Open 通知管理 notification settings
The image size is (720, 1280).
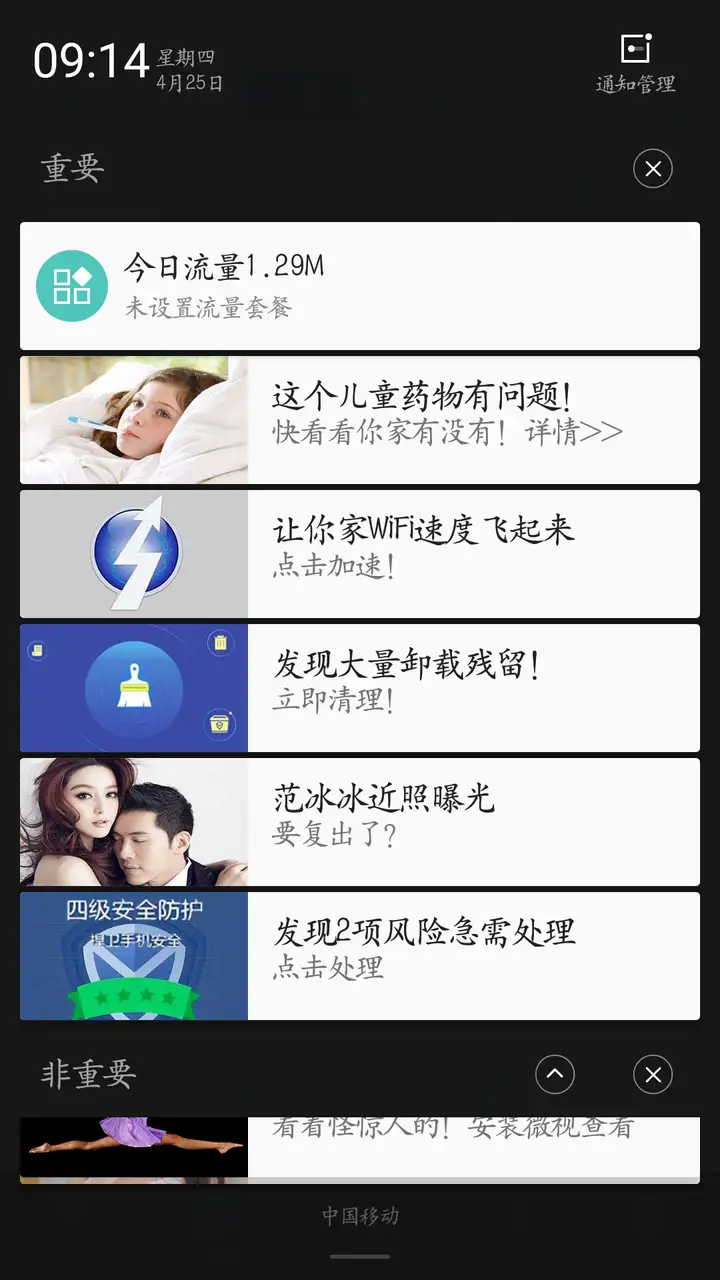(x=636, y=64)
